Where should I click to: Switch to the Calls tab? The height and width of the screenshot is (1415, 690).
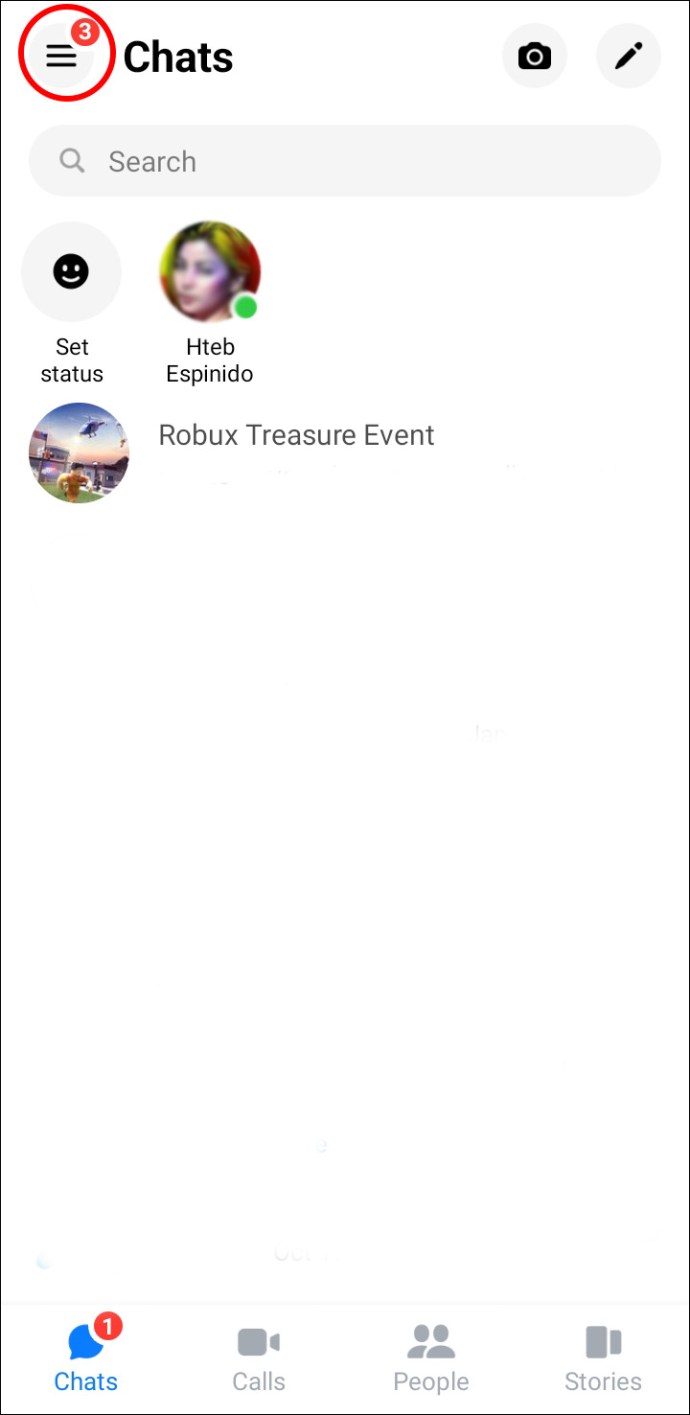pyautogui.click(x=259, y=1355)
